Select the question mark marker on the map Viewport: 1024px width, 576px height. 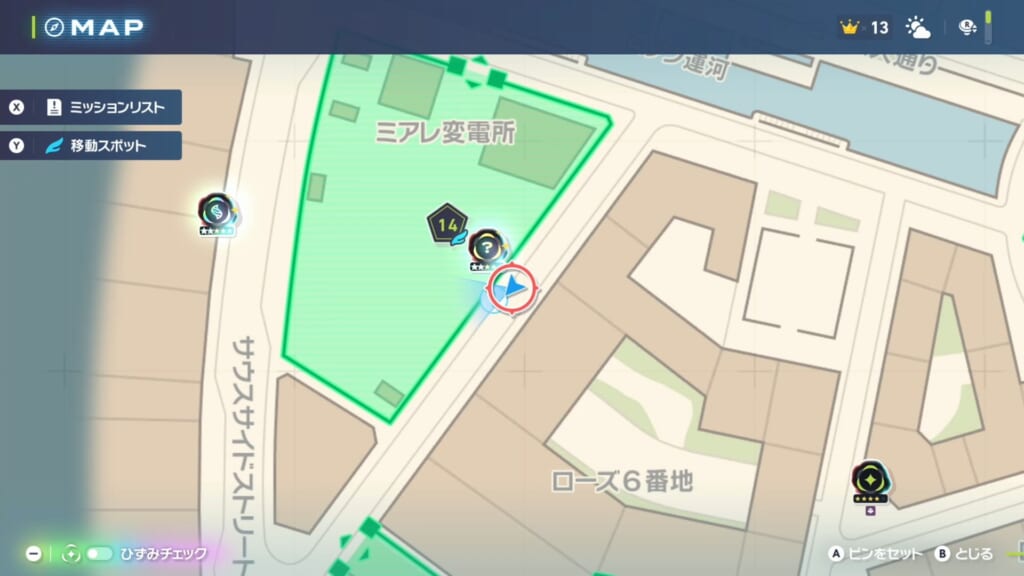click(487, 247)
